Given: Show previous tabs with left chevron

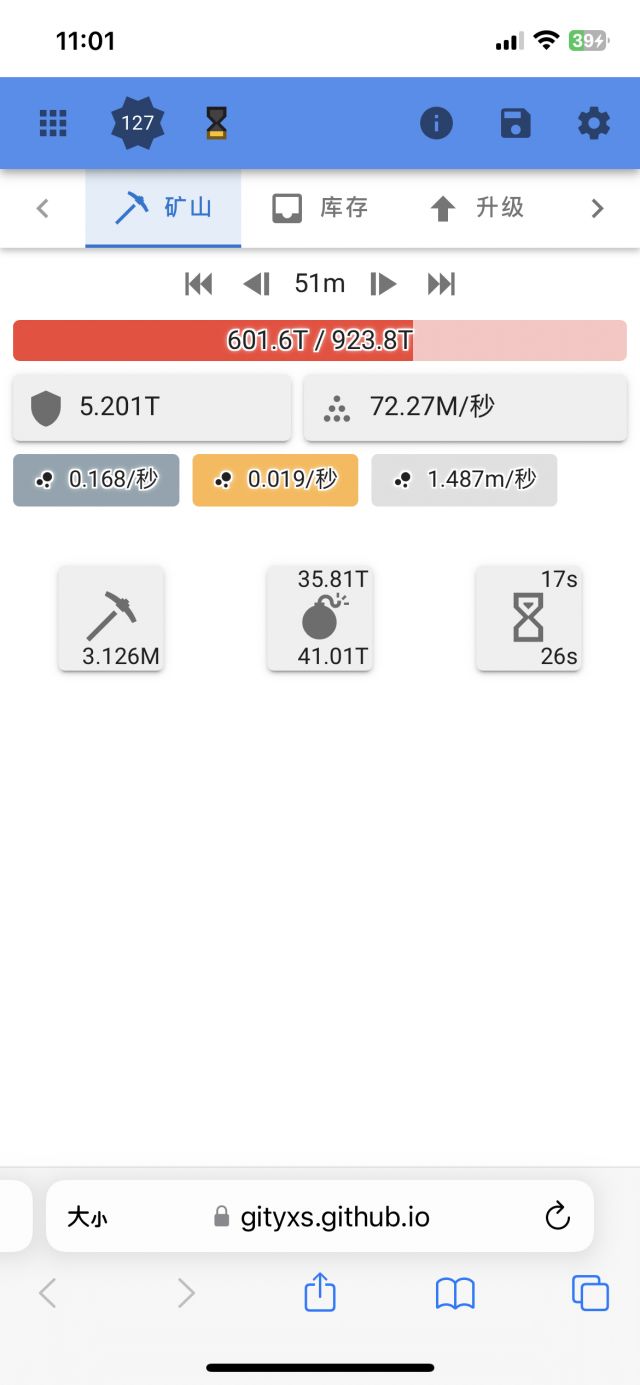Looking at the screenshot, I should click(42, 208).
